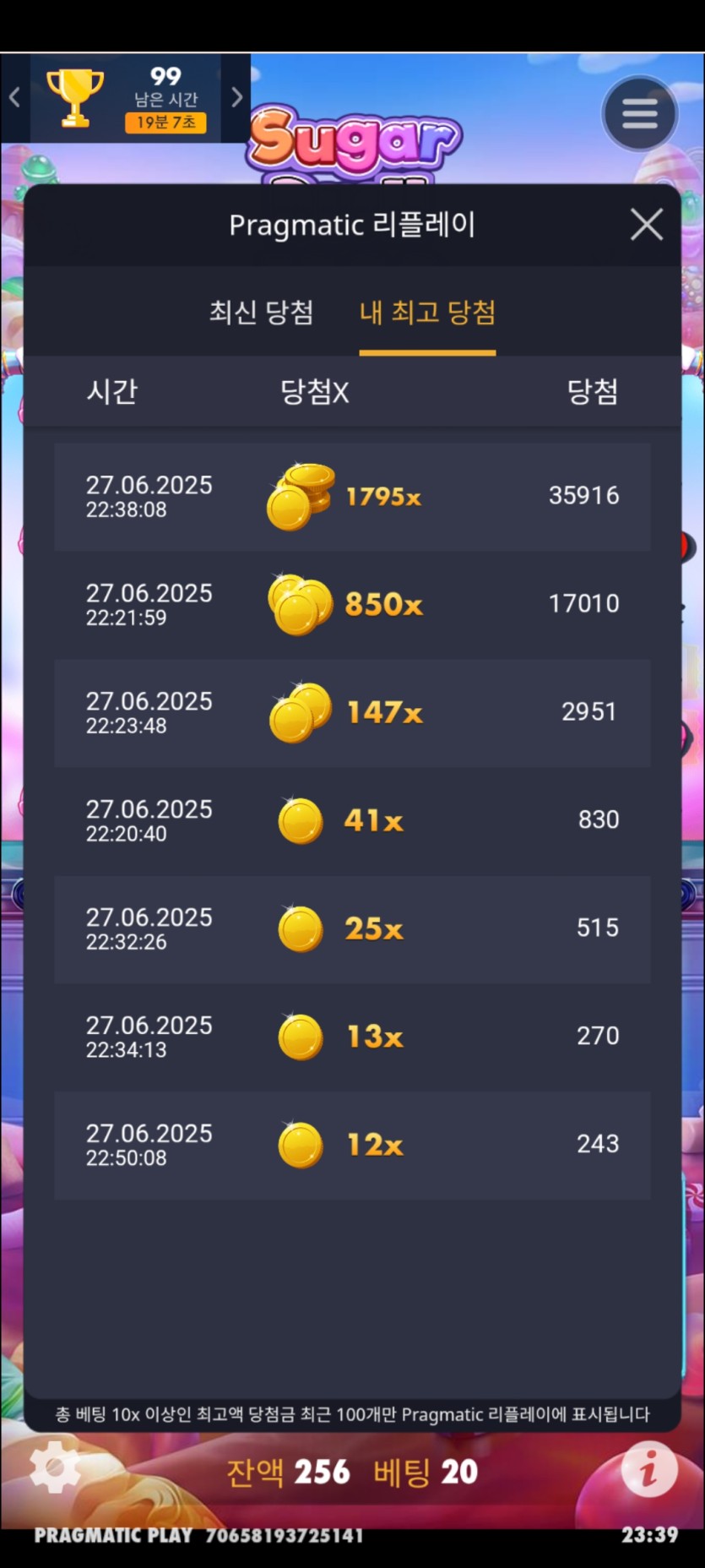Open the hamburger game menu
Image resolution: width=705 pixels, height=1568 pixels.
[640, 113]
